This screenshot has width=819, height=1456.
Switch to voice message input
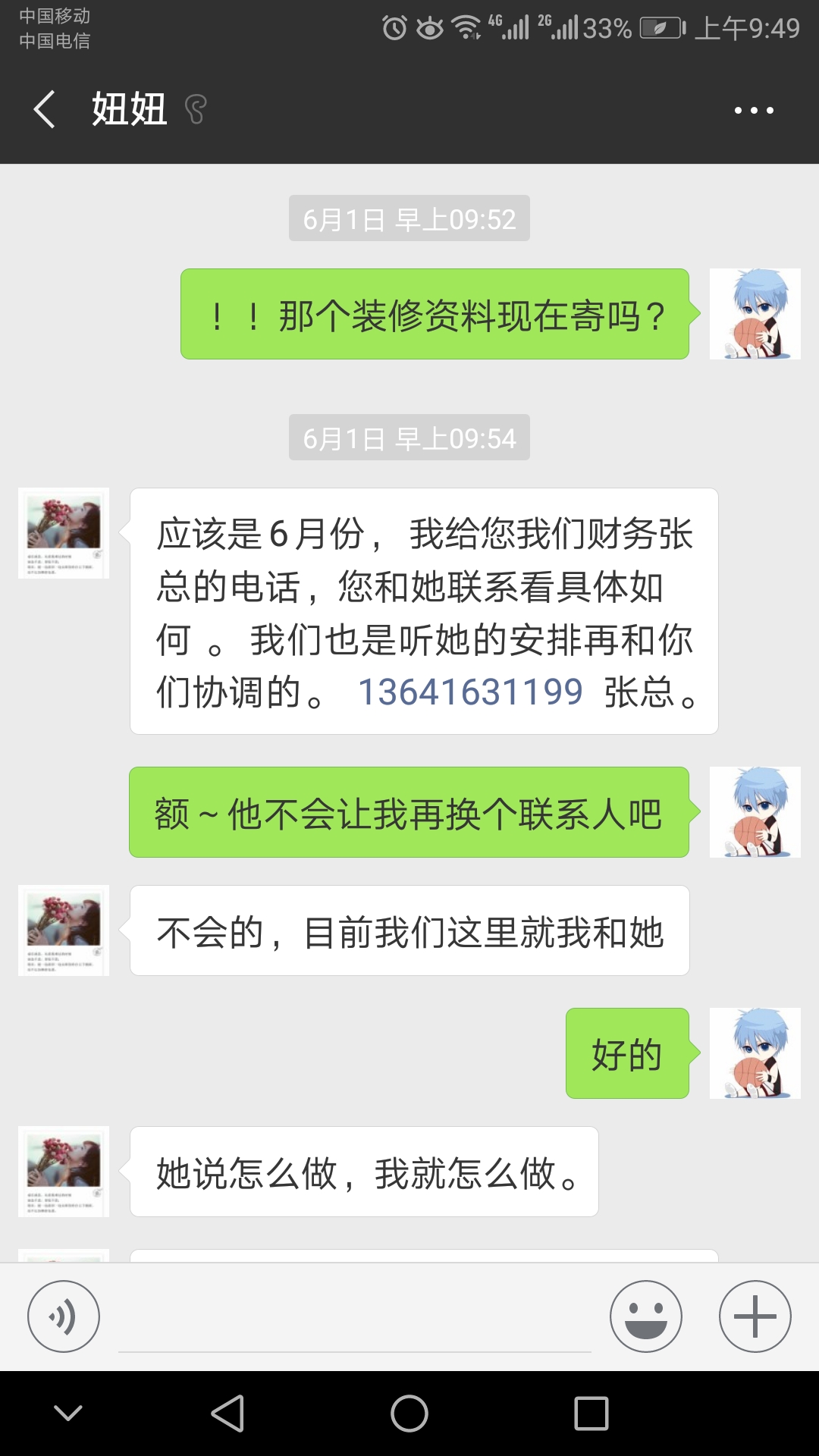click(x=64, y=1316)
